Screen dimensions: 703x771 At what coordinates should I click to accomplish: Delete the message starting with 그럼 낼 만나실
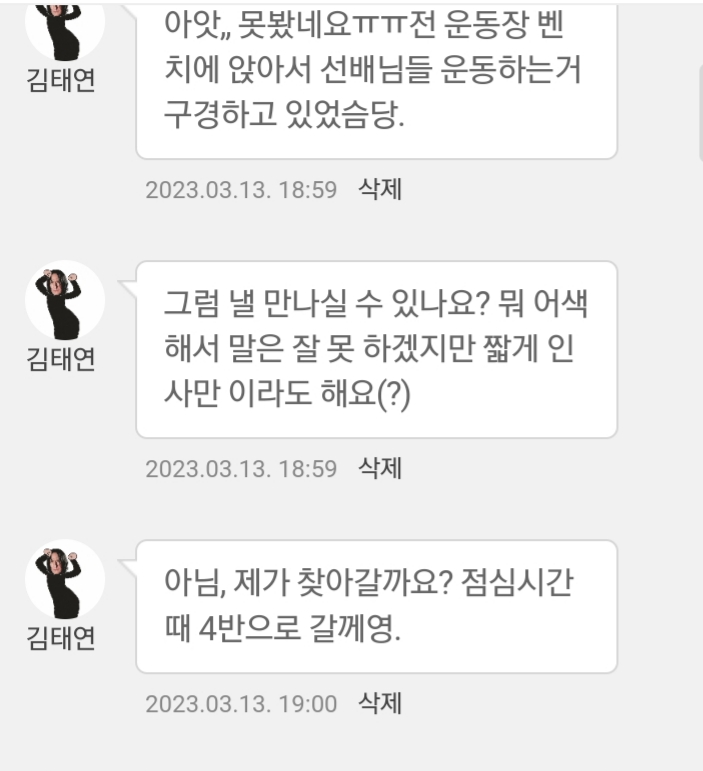click(x=380, y=468)
